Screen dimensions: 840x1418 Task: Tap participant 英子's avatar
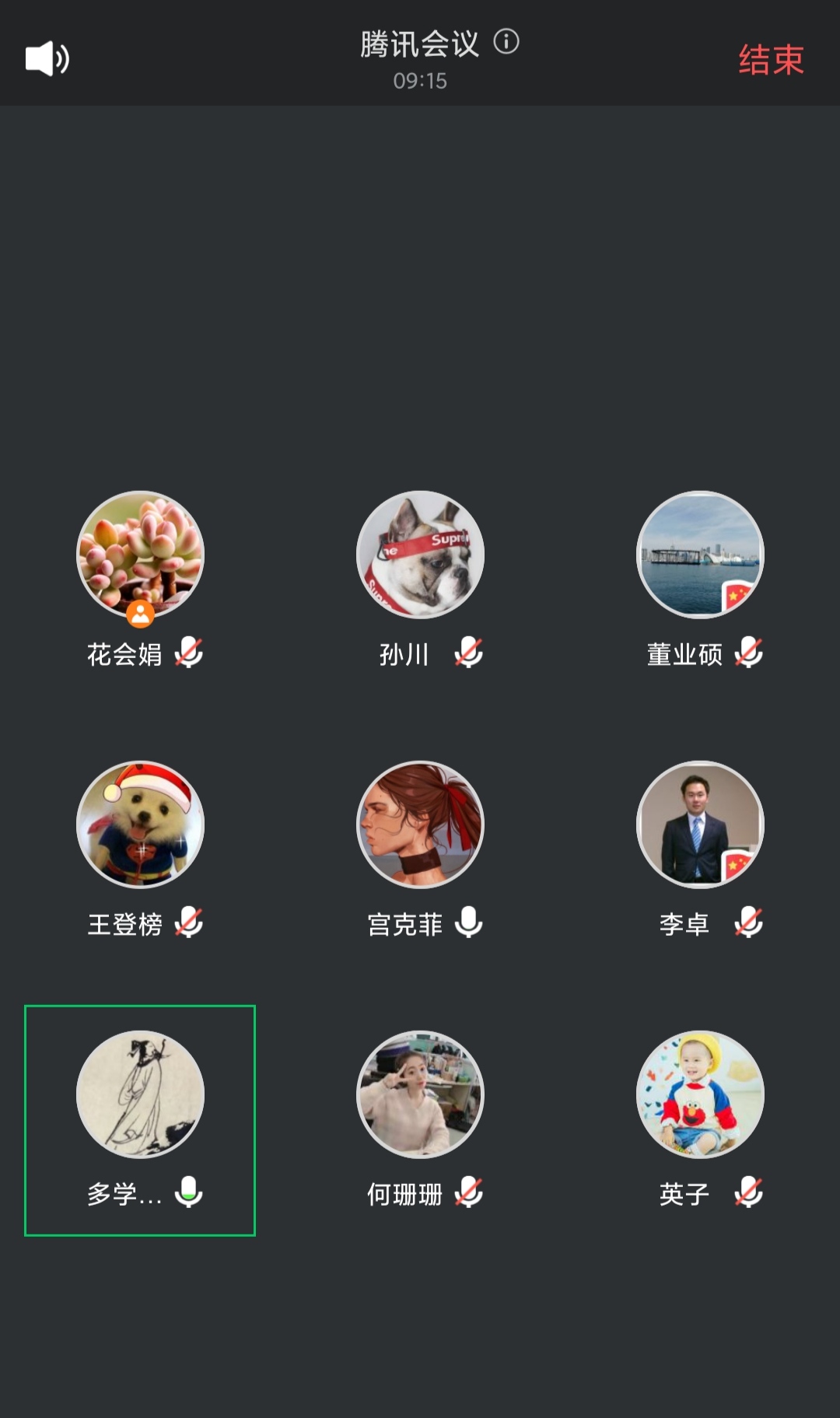point(700,1094)
